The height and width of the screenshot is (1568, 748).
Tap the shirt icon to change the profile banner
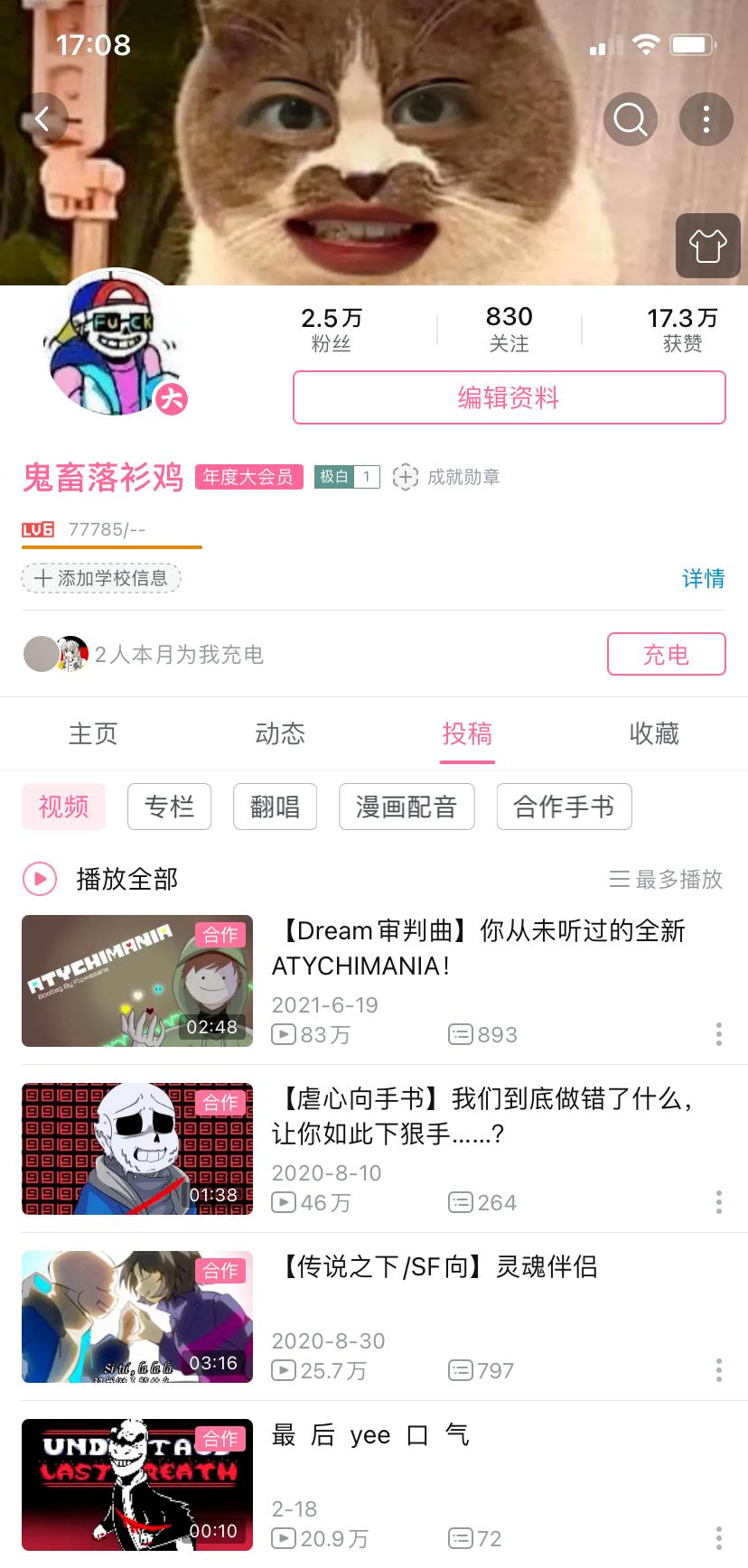click(x=707, y=246)
